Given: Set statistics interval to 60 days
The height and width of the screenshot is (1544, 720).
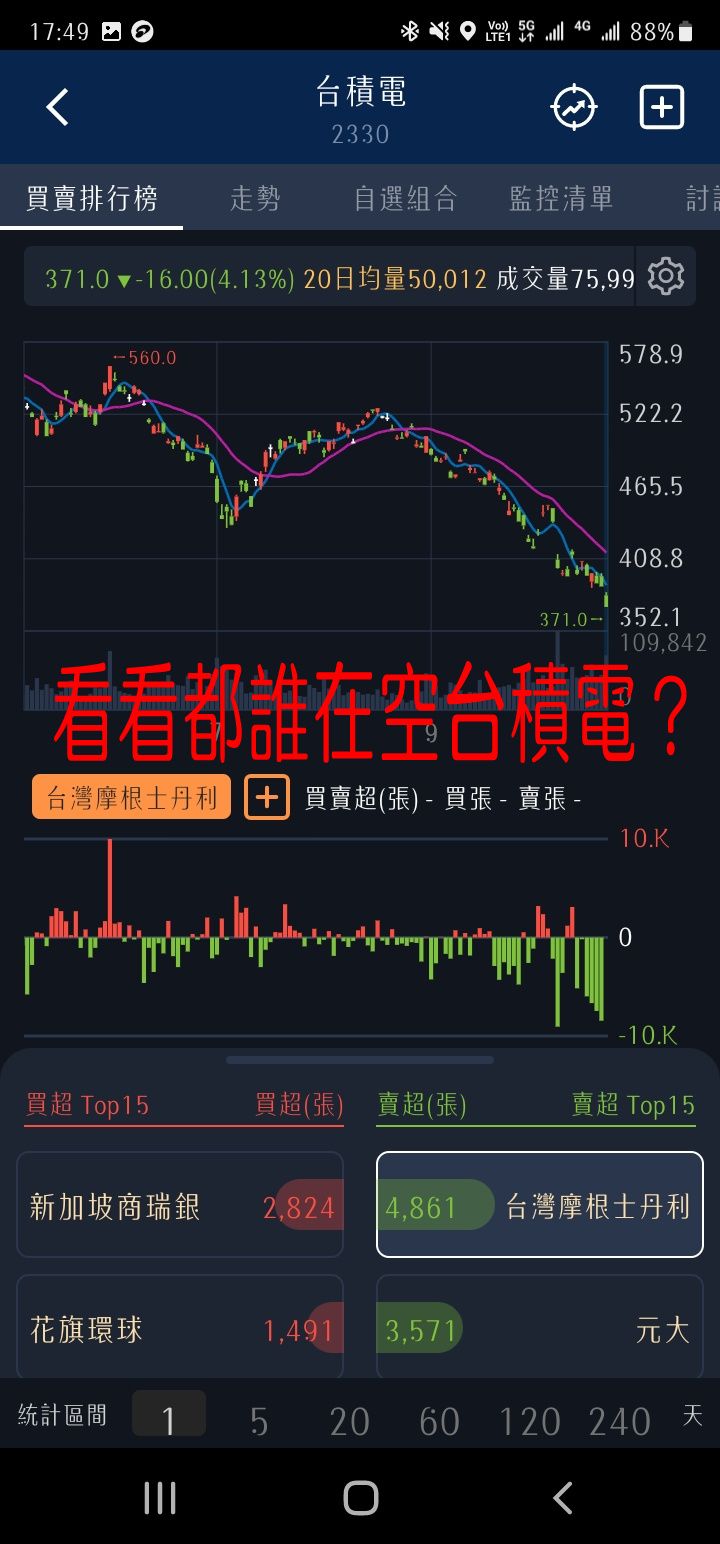Looking at the screenshot, I should point(439,1420).
